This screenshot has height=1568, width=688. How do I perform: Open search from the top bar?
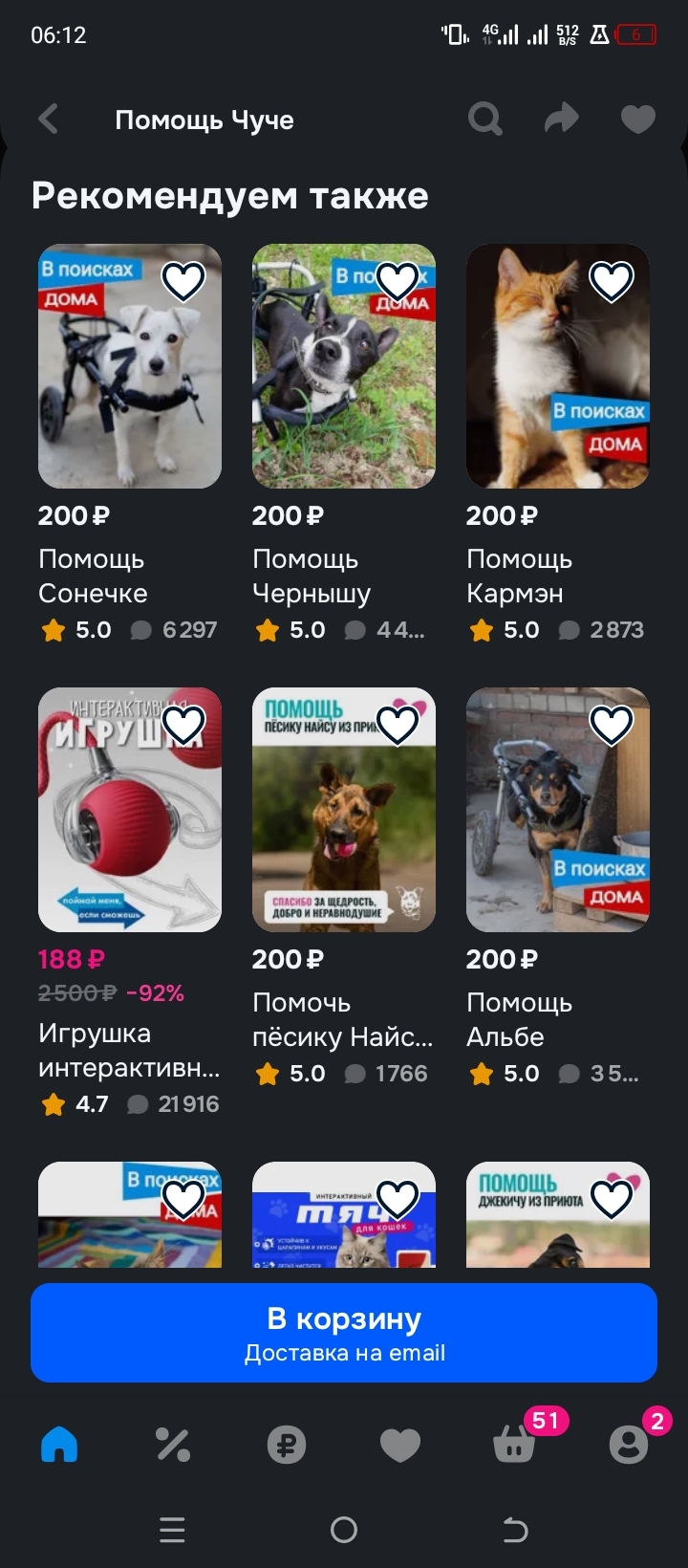(484, 120)
